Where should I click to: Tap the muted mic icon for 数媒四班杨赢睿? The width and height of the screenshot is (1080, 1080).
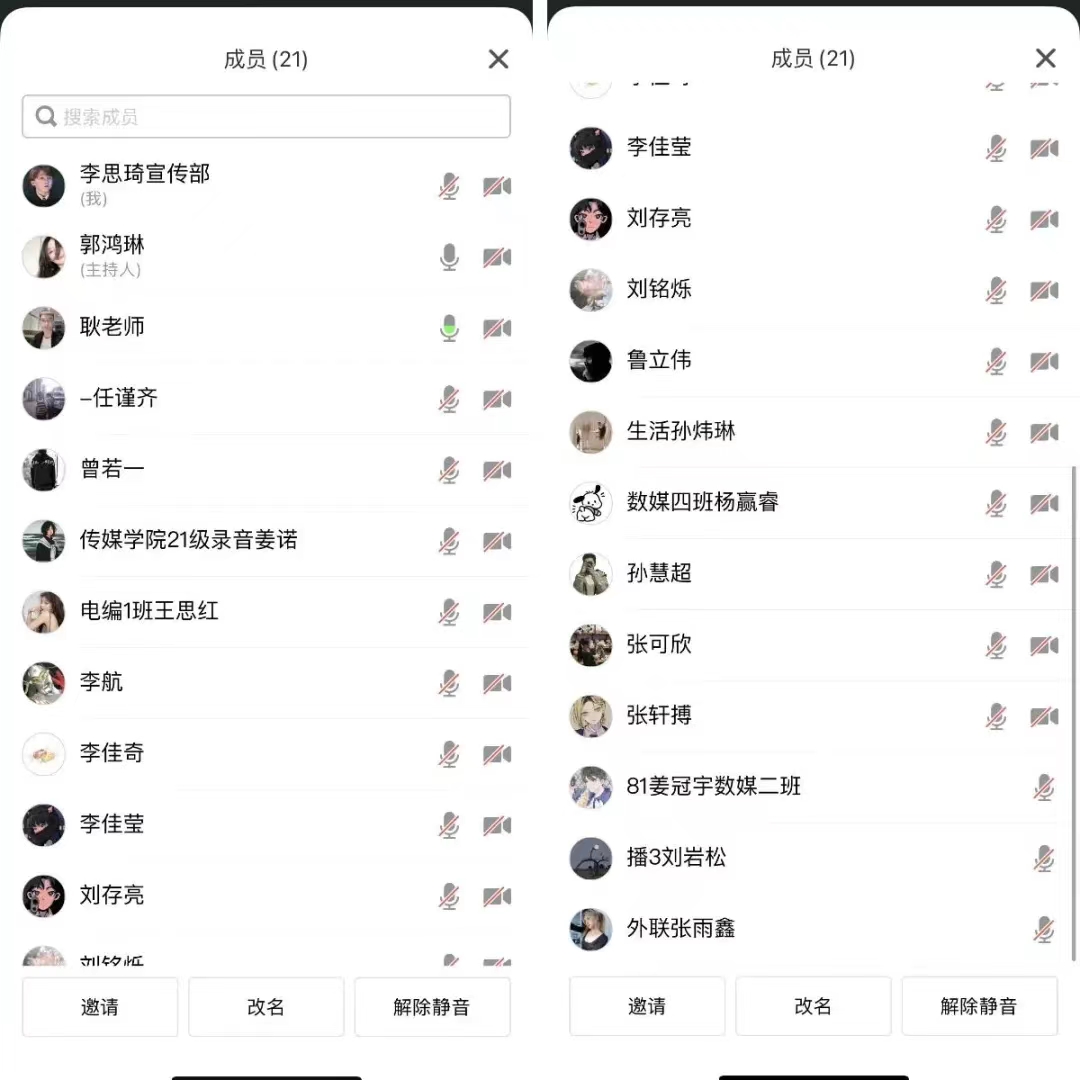coord(996,503)
